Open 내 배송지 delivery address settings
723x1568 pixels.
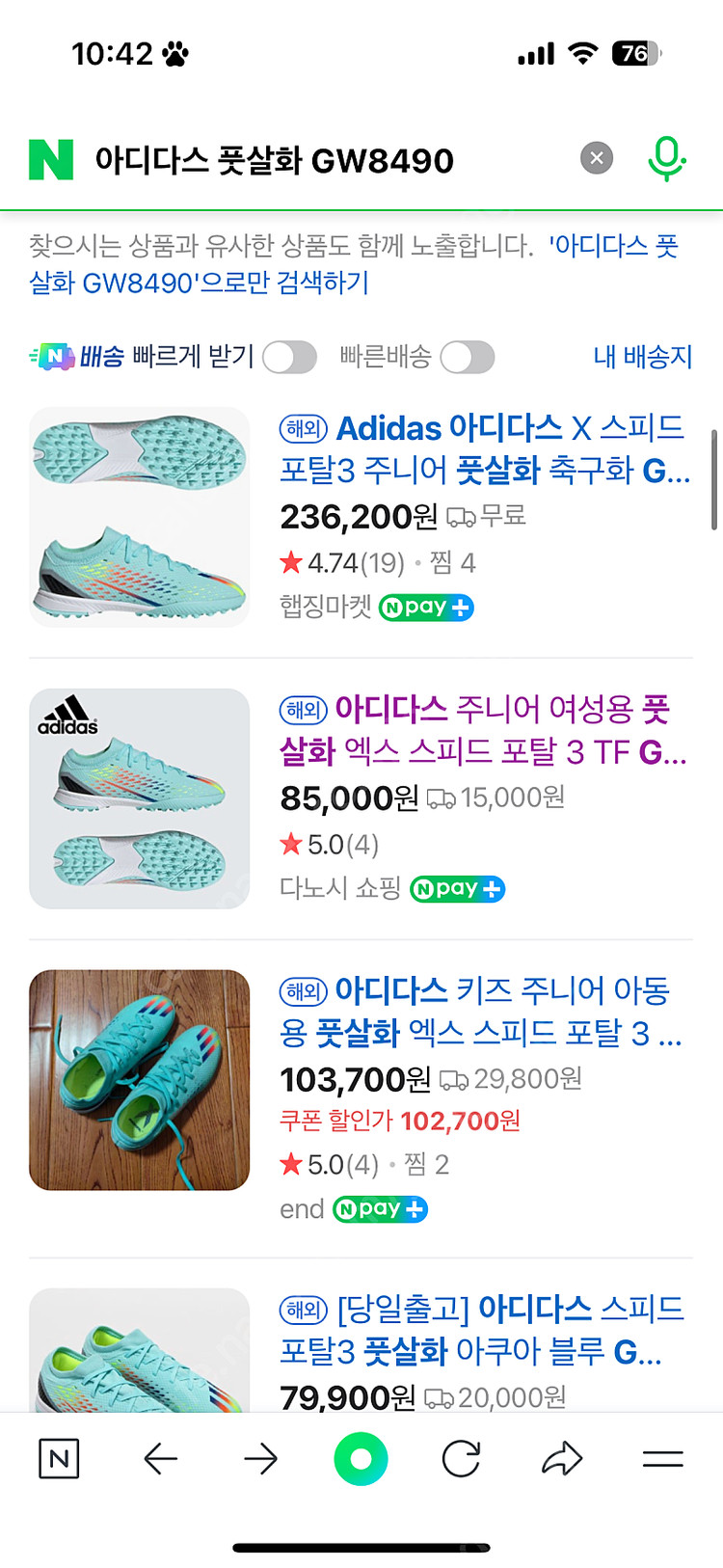(642, 357)
